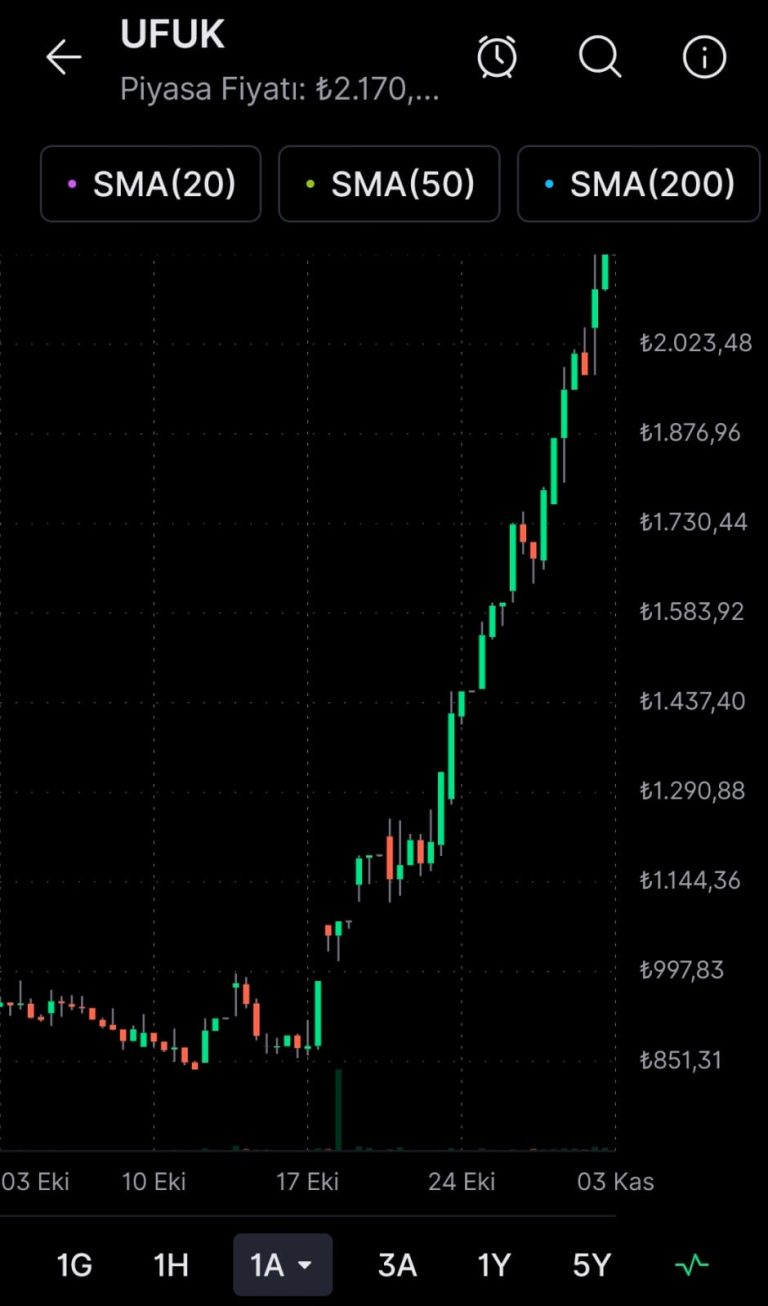Set a price alarm for UFUK

[x=497, y=57]
